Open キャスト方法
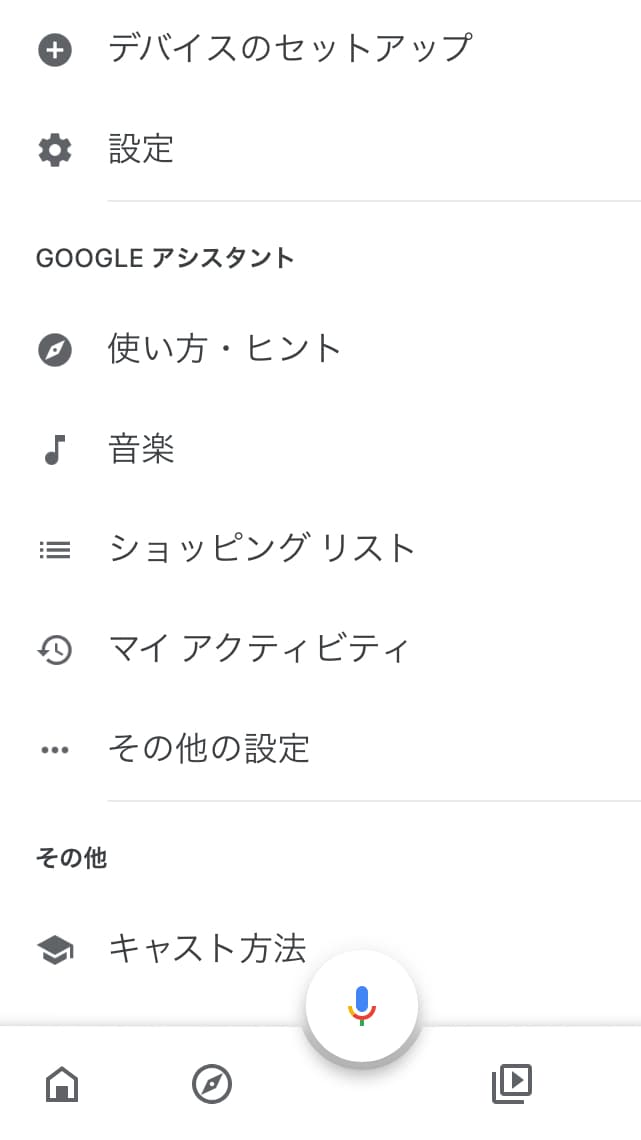 coord(320,950)
